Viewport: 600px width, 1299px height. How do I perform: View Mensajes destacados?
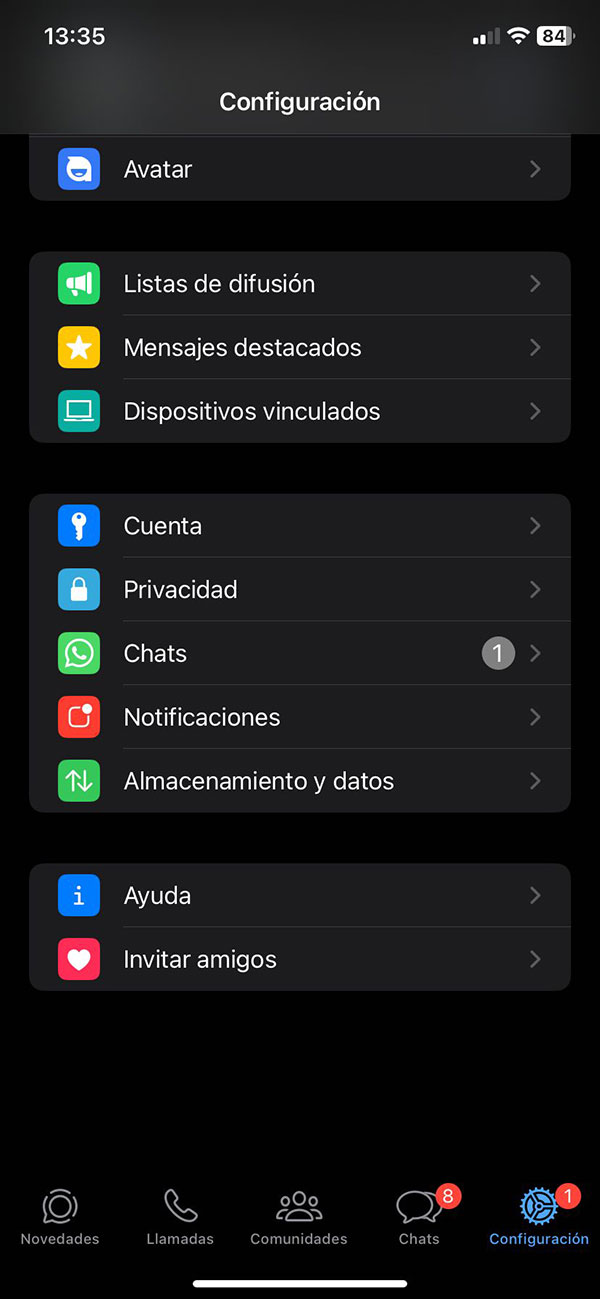click(x=300, y=348)
